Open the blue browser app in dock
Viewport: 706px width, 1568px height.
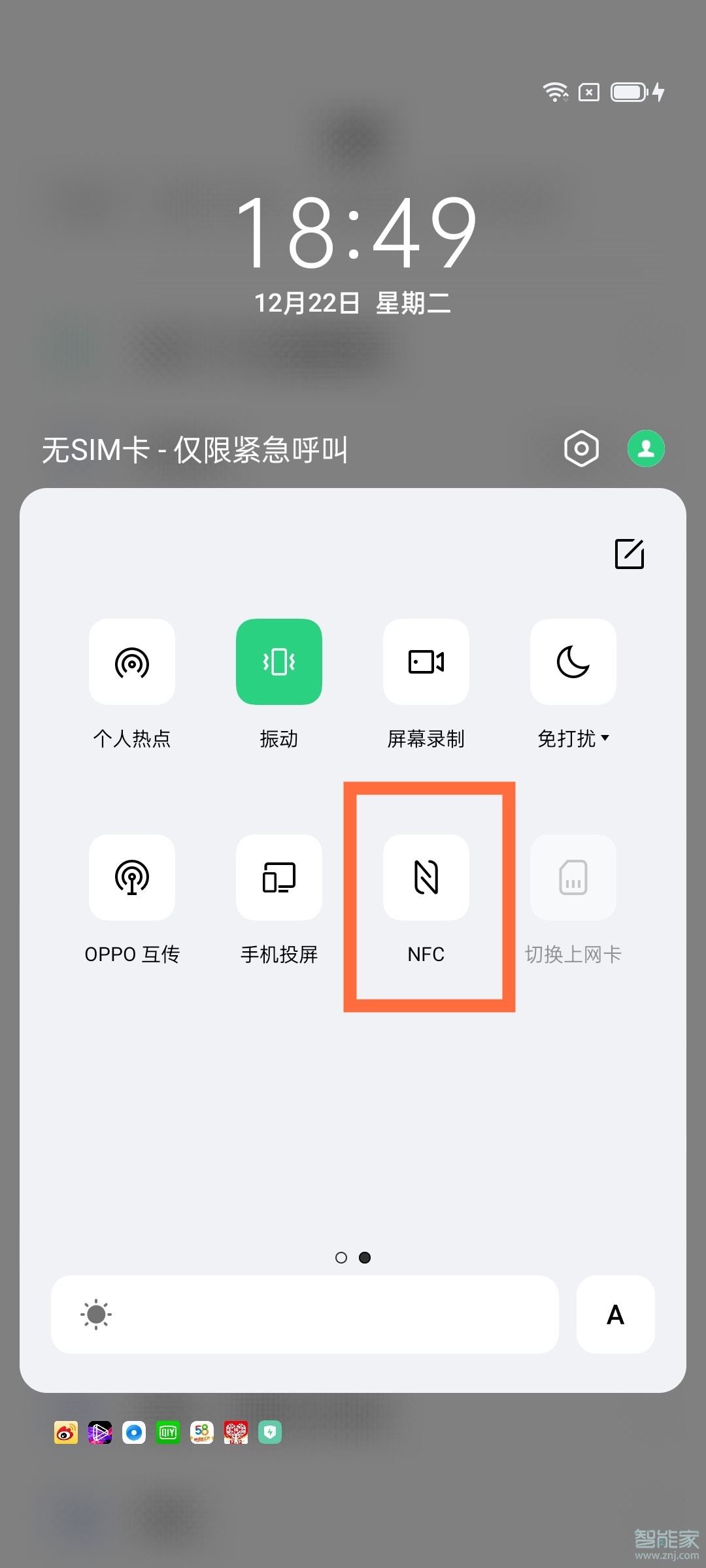click(x=134, y=1445)
